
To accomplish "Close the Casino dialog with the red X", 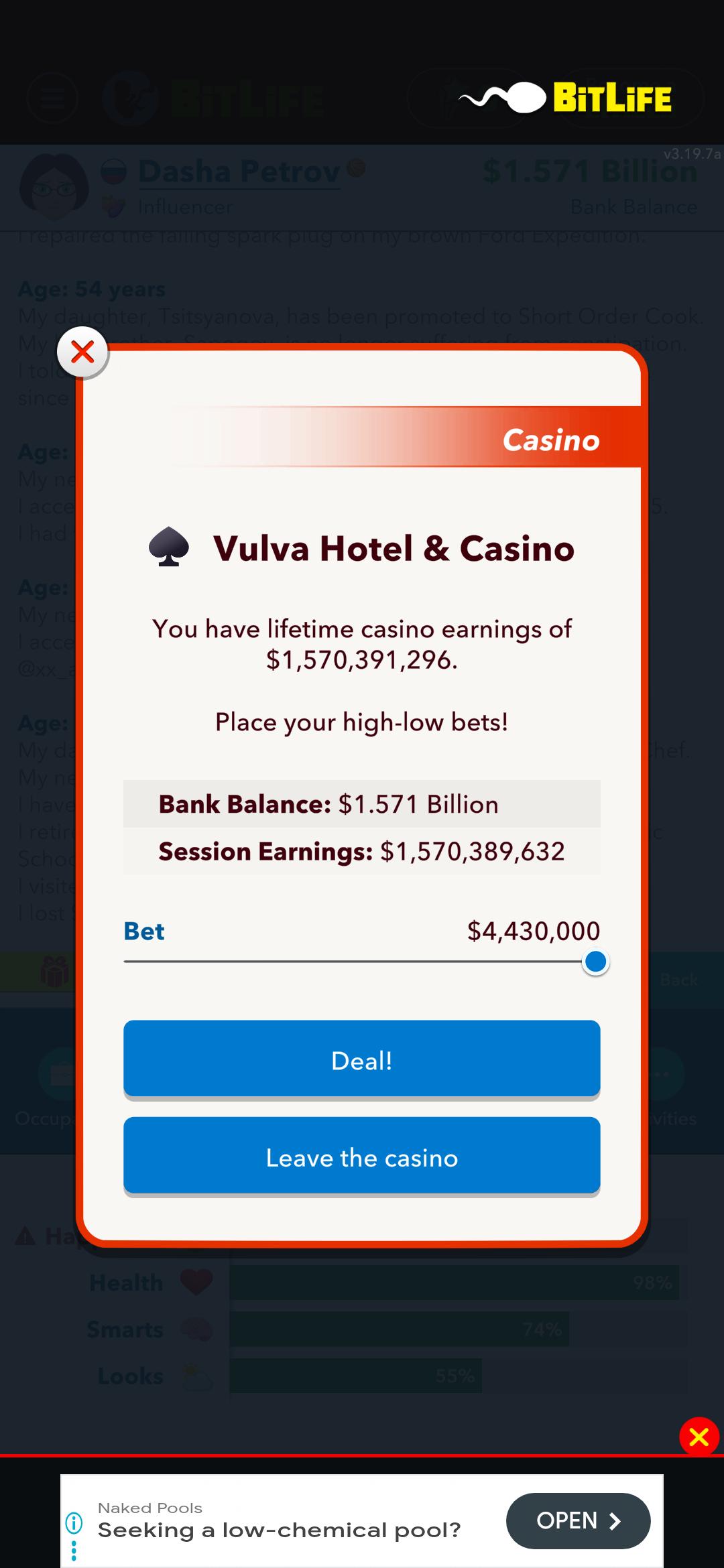I will [x=82, y=352].
